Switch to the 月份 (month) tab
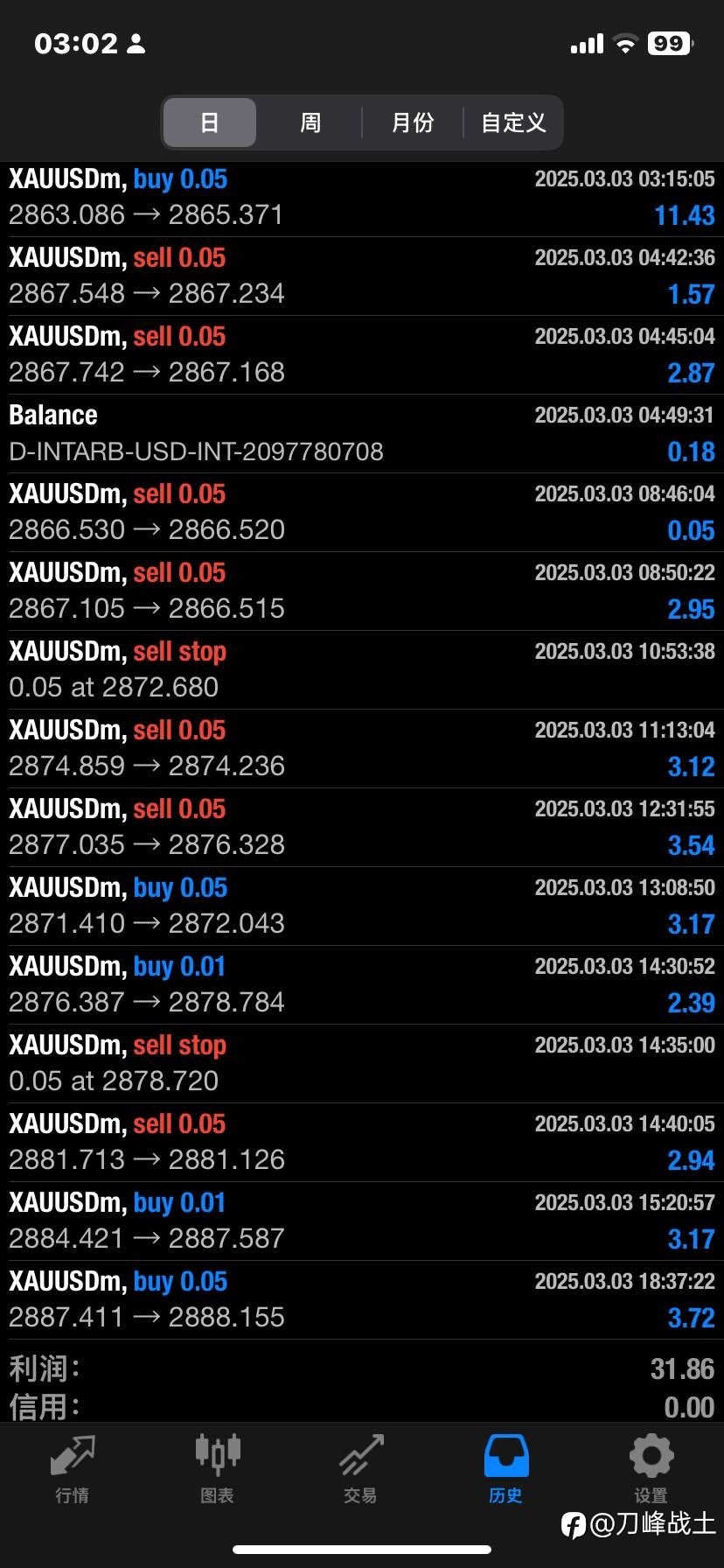This screenshot has width=724, height=1568. pos(412,122)
